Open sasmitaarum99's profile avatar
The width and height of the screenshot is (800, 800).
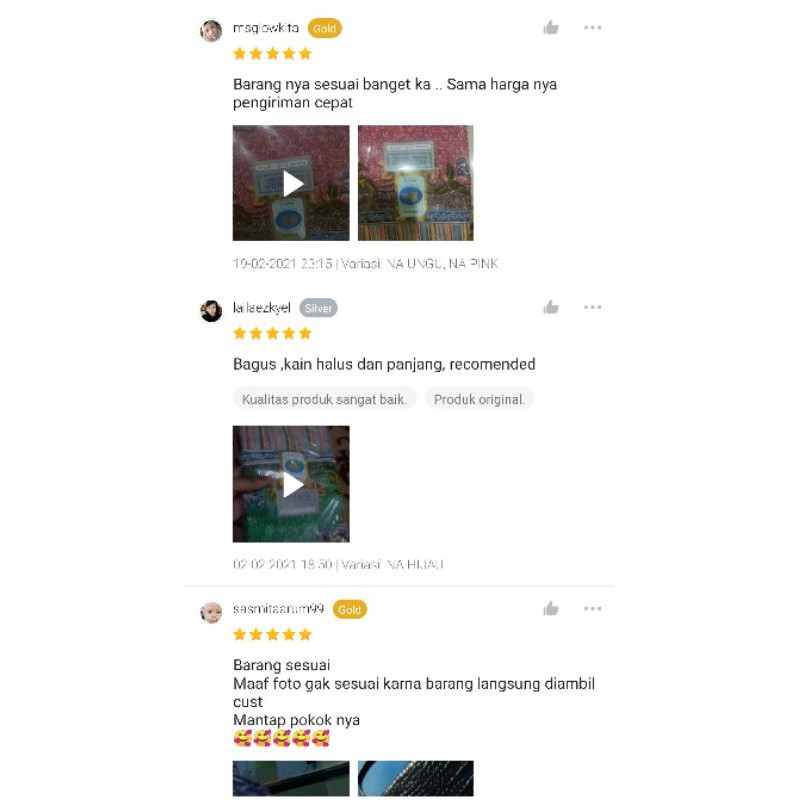pos(211,612)
